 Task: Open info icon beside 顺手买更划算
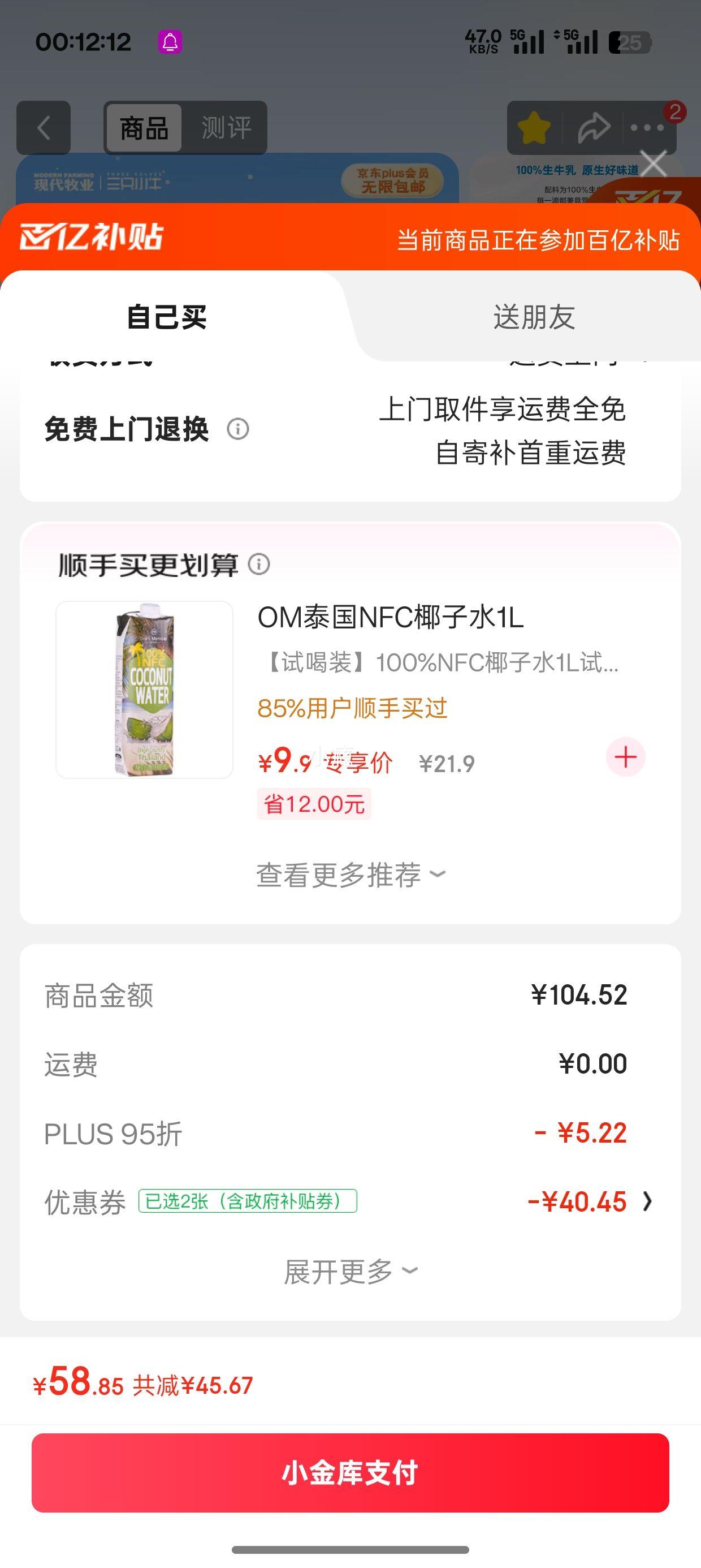point(259,565)
